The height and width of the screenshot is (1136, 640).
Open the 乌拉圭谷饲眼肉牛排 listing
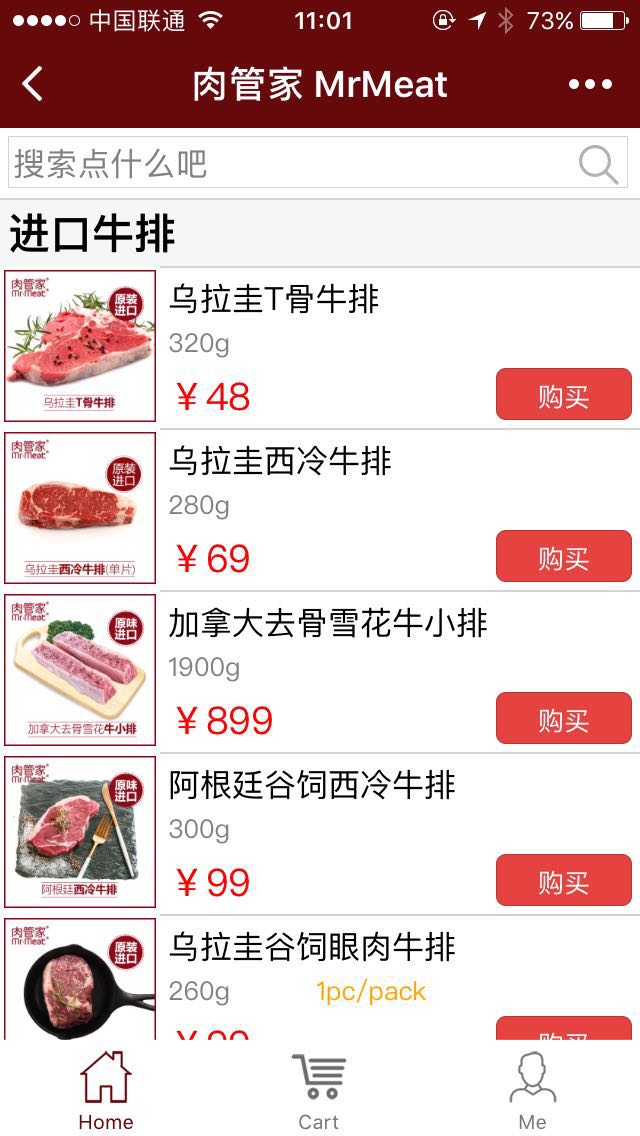click(312, 947)
